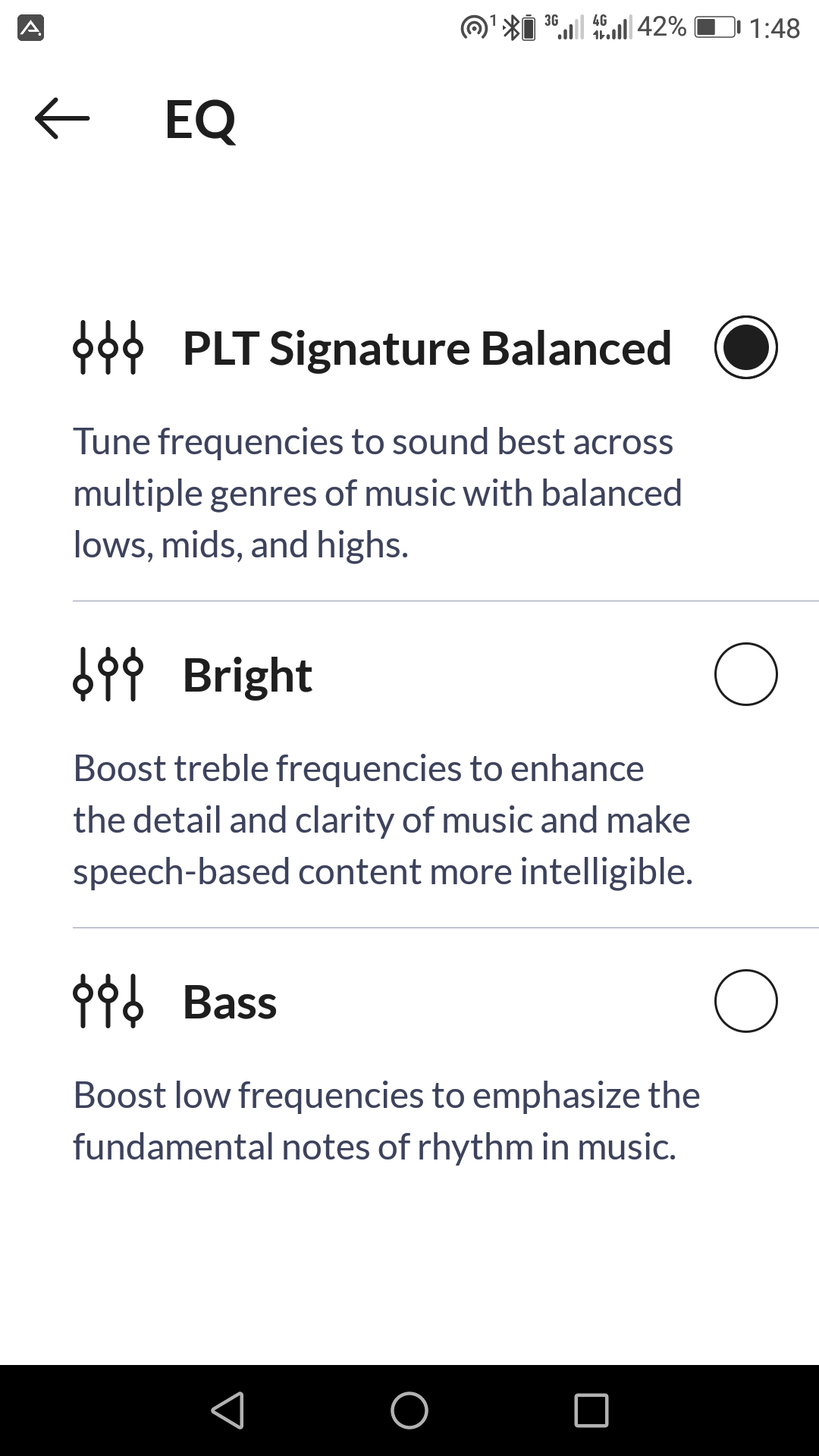Select the Bass EQ preset
819x1456 pixels.
click(x=745, y=1001)
